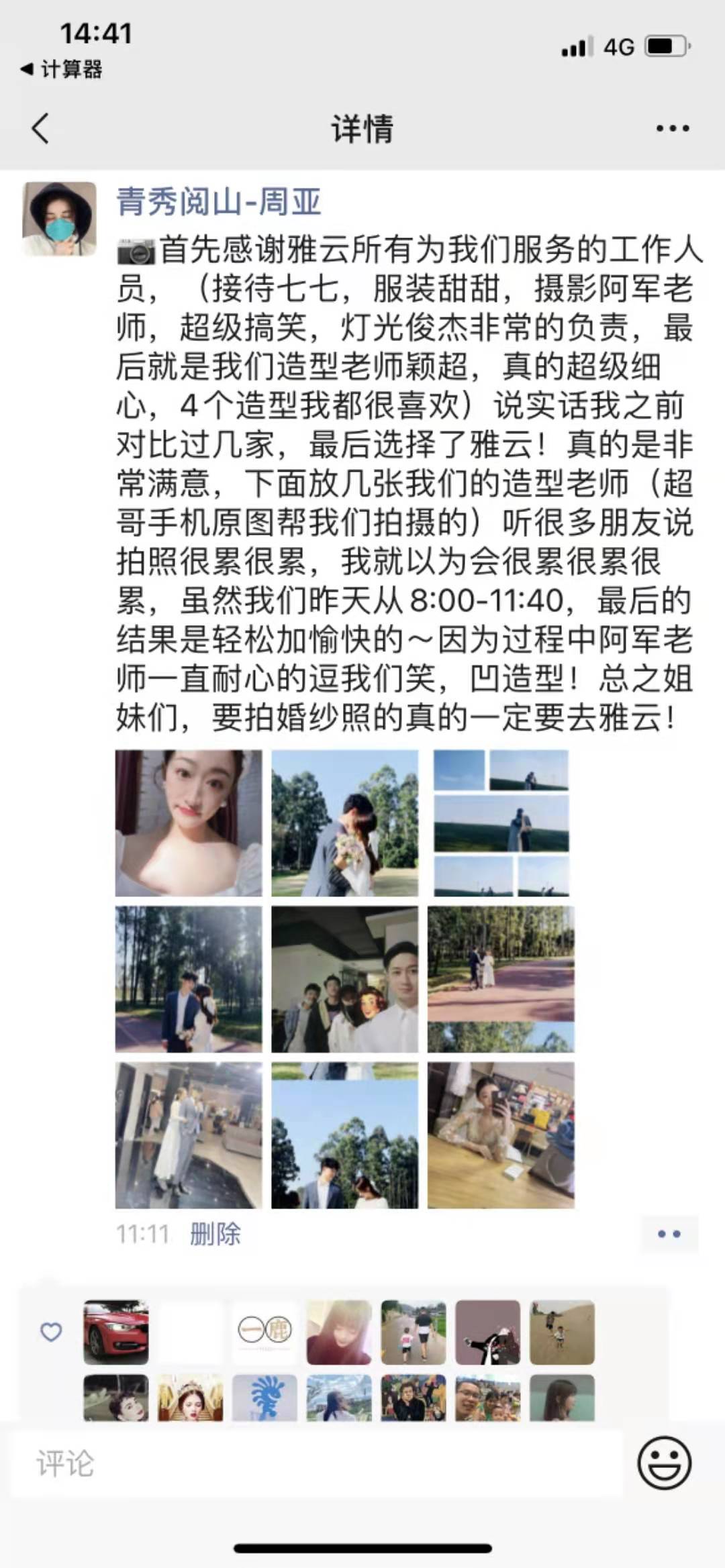This screenshot has width=725, height=1568.
Task: Open the group photo indoors
Action: click(344, 979)
